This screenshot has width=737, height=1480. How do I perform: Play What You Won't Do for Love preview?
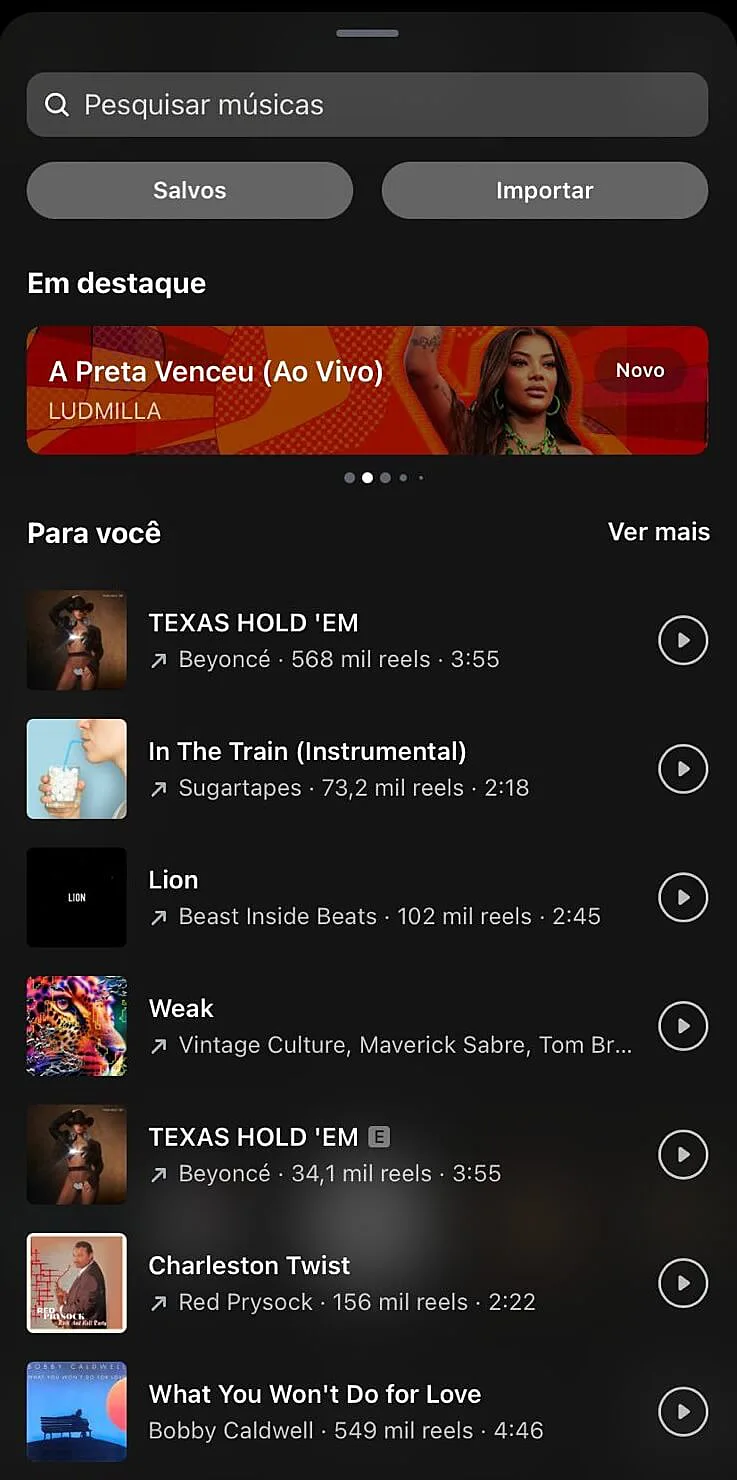pos(683,1411)
